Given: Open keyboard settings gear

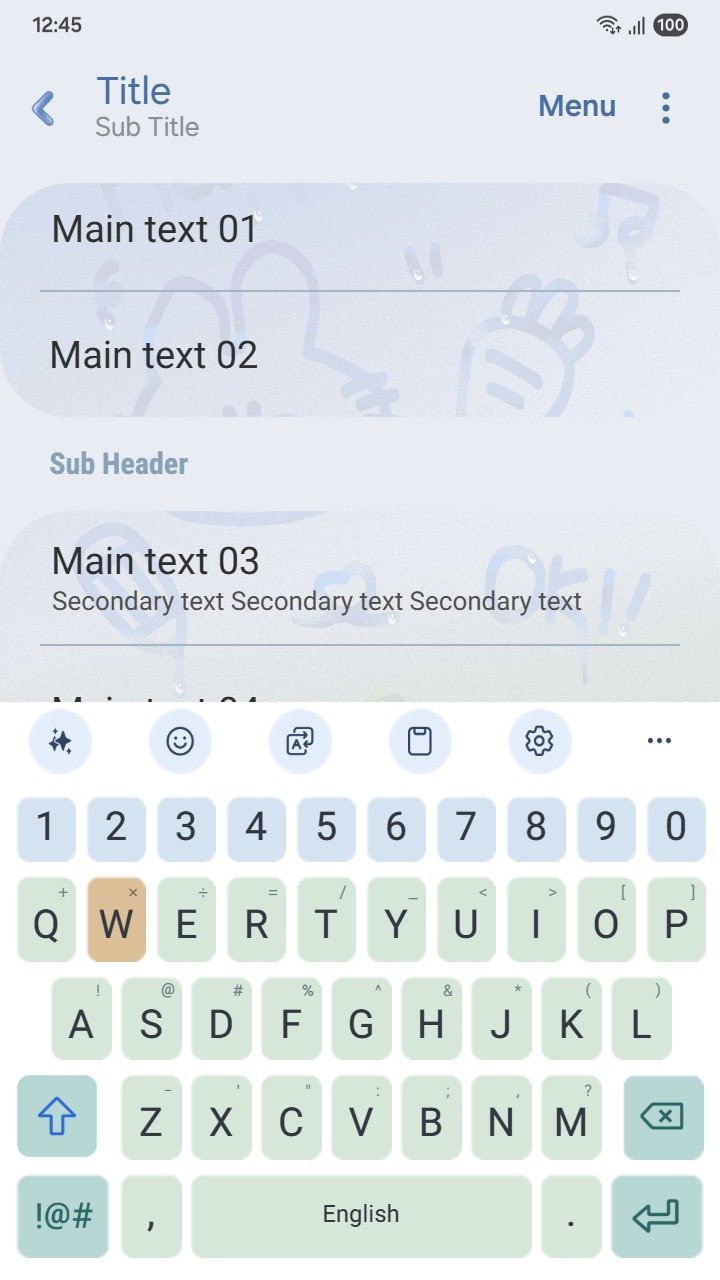Looking at the screenshot, I should point(540,741).
